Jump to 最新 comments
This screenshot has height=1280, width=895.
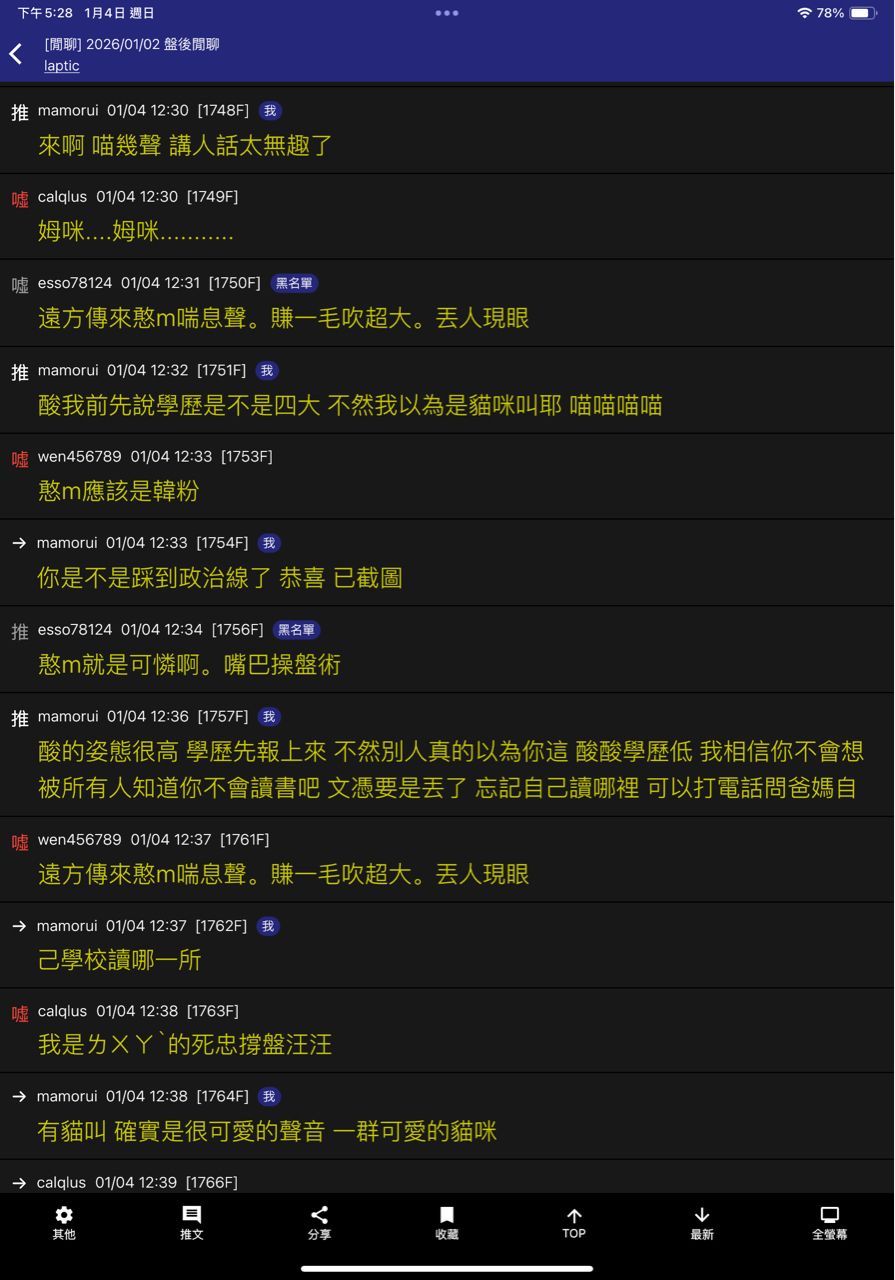[x=702, y=1222]
